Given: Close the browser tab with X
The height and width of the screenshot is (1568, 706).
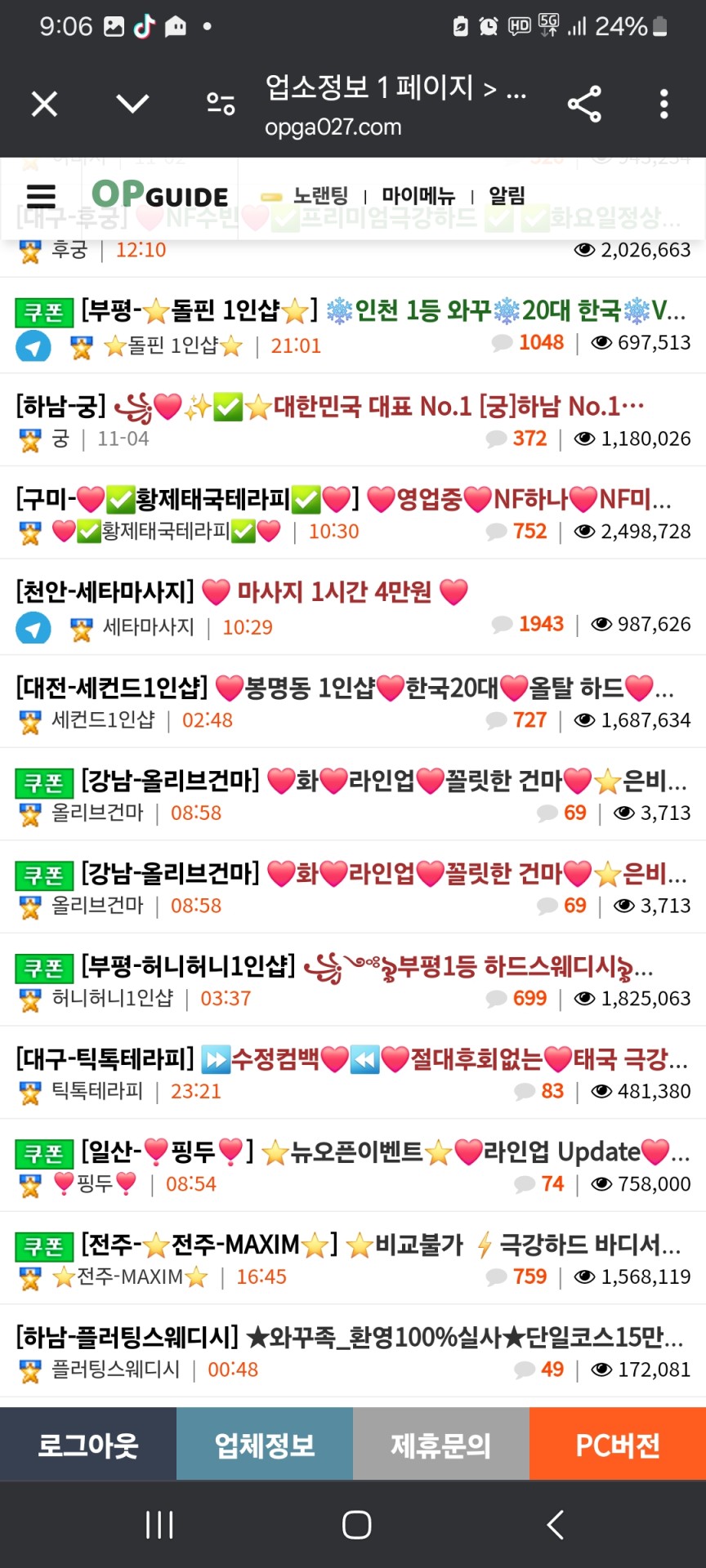Looking at the screenshot, I should point(44,104).
